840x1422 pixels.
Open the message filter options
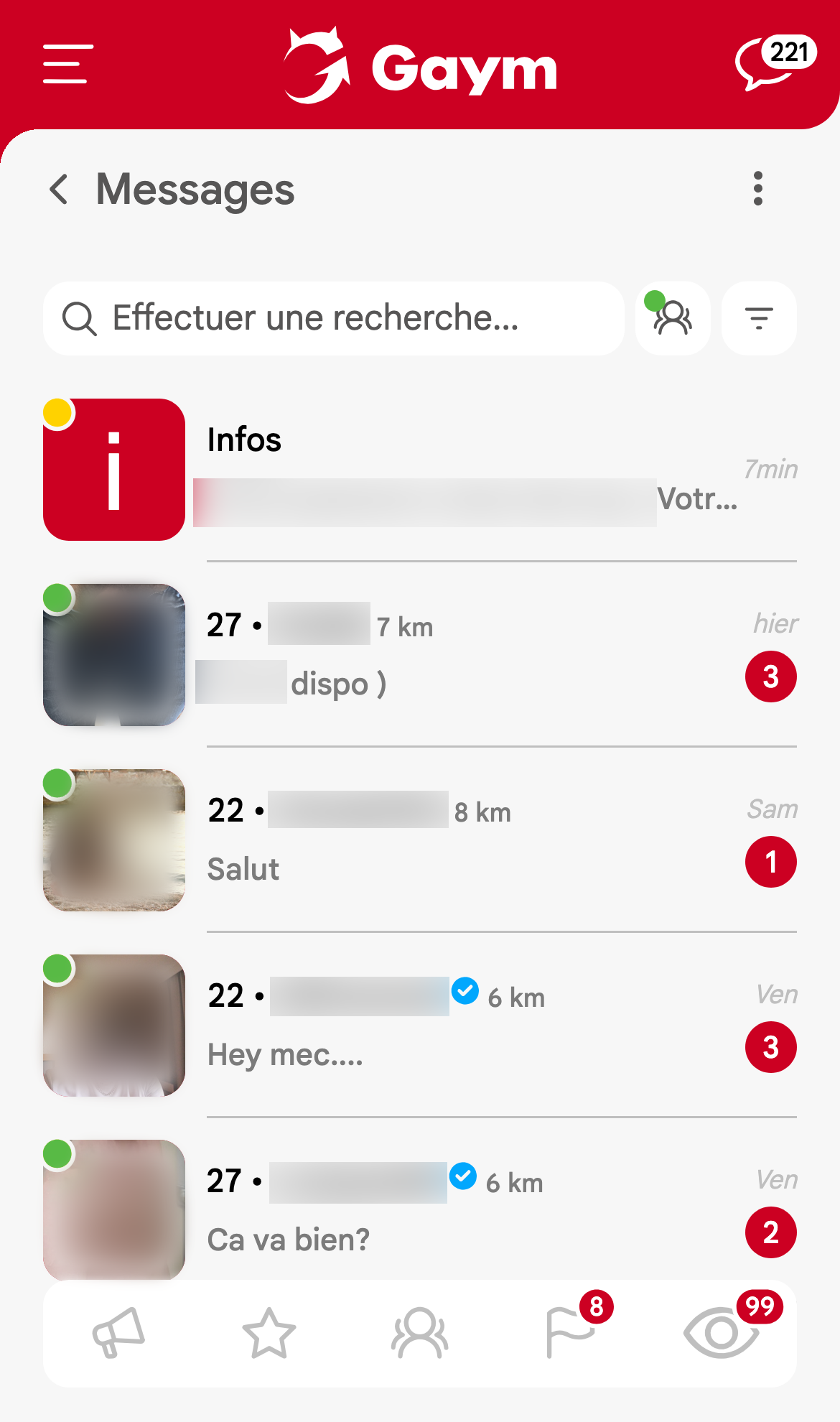[759, 318]
